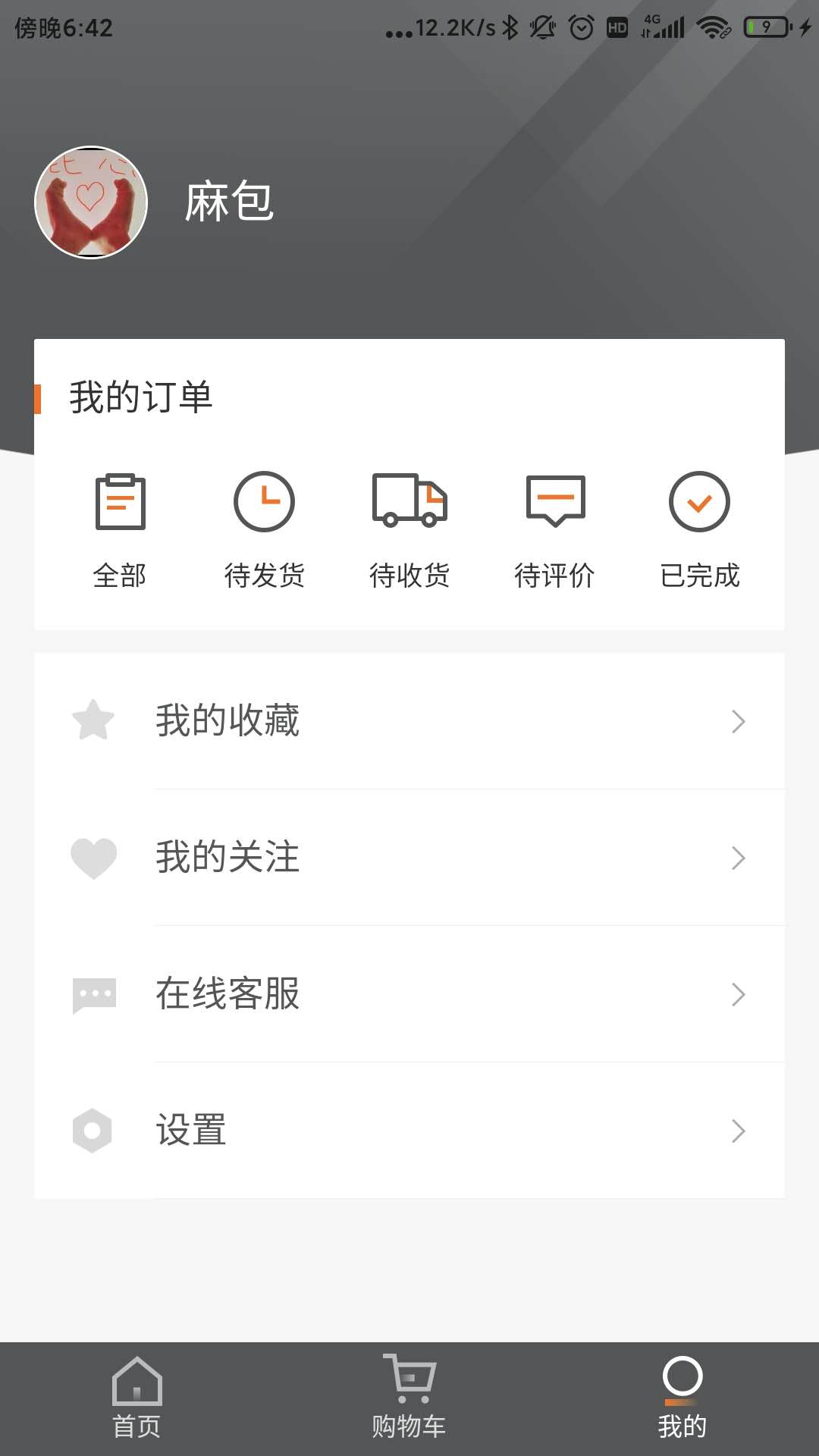Click the 已完成 checkmark icon
The height and width of the screenshot is (1456, 819).
pos(699,501)
